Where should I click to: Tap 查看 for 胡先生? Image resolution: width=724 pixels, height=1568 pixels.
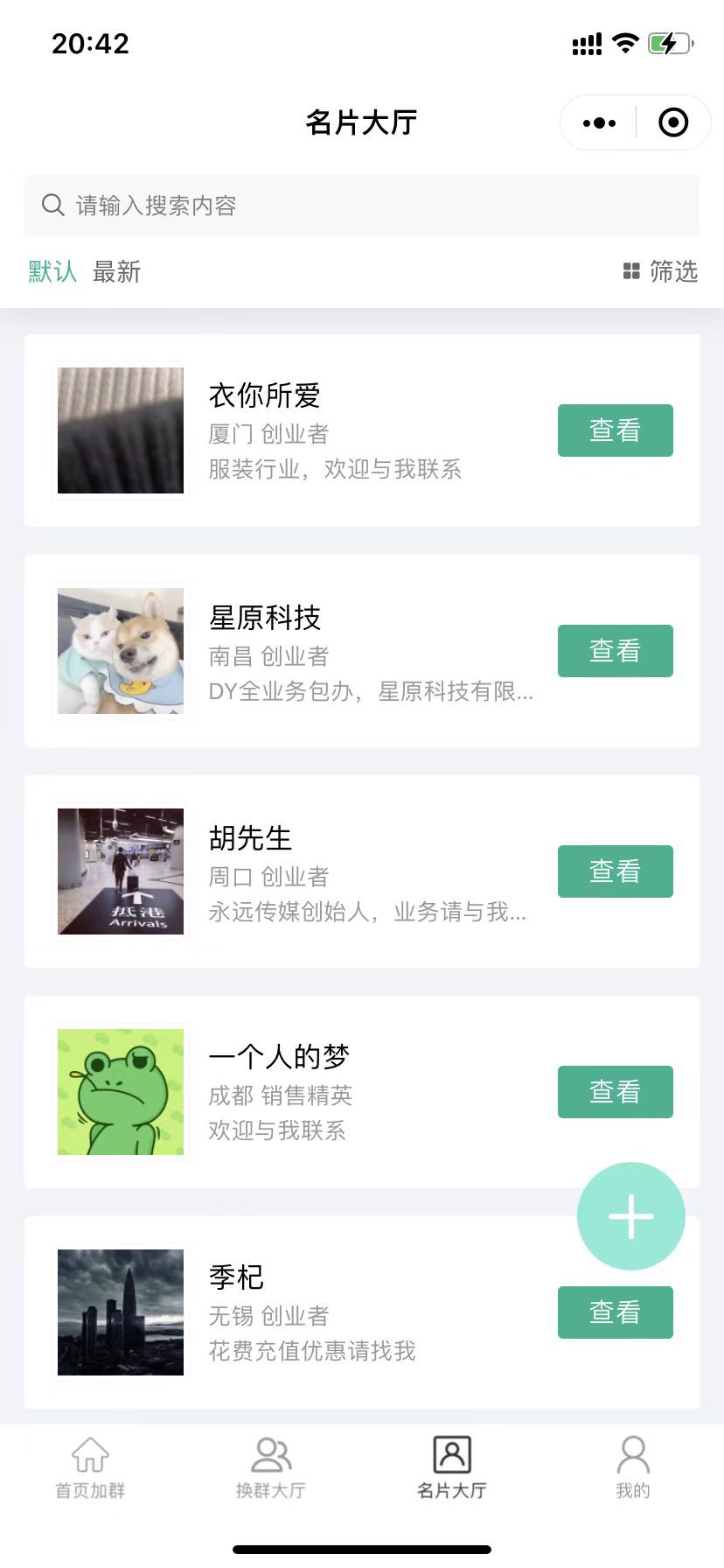616,871
